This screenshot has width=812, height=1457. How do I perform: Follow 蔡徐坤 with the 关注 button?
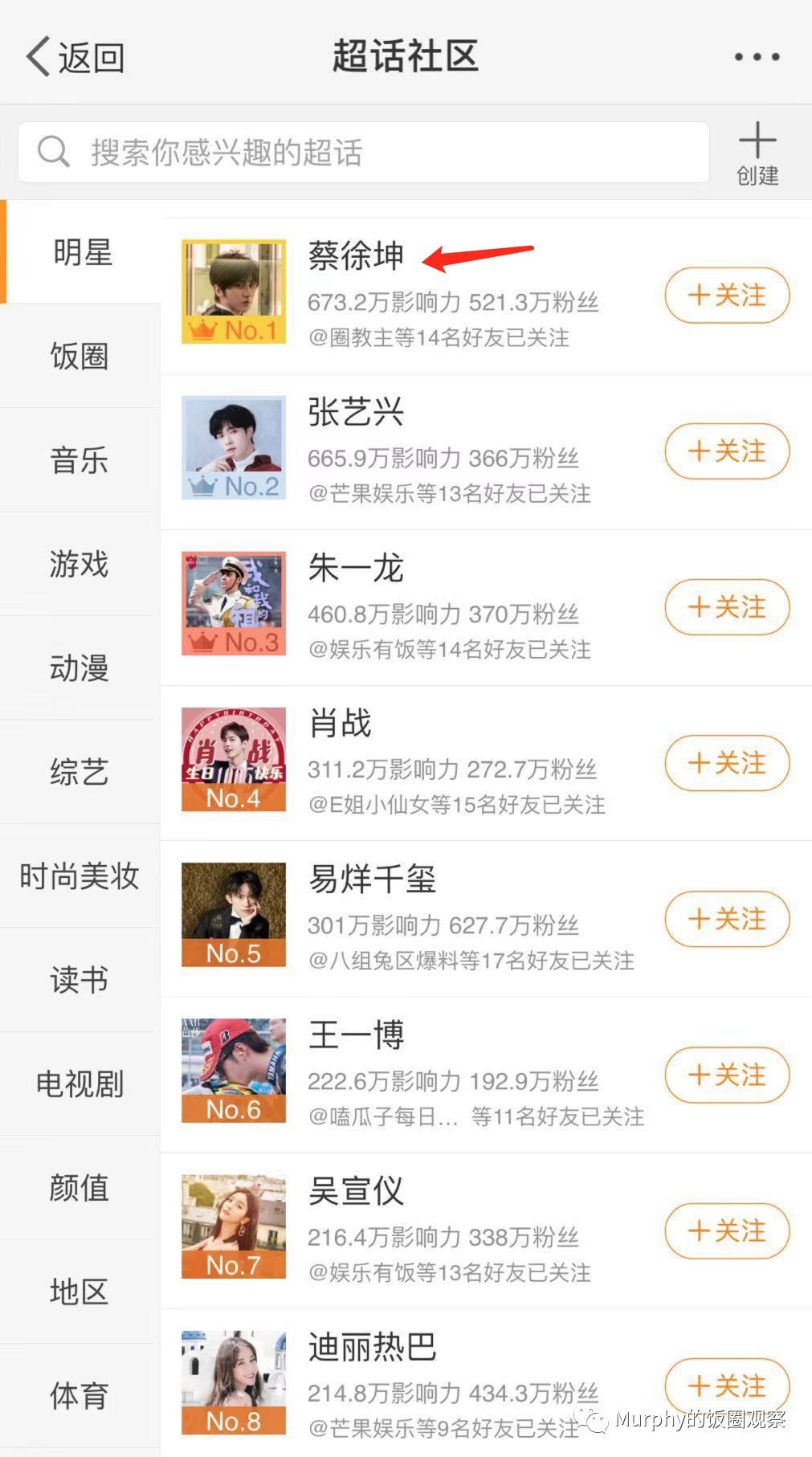(727, 296)
